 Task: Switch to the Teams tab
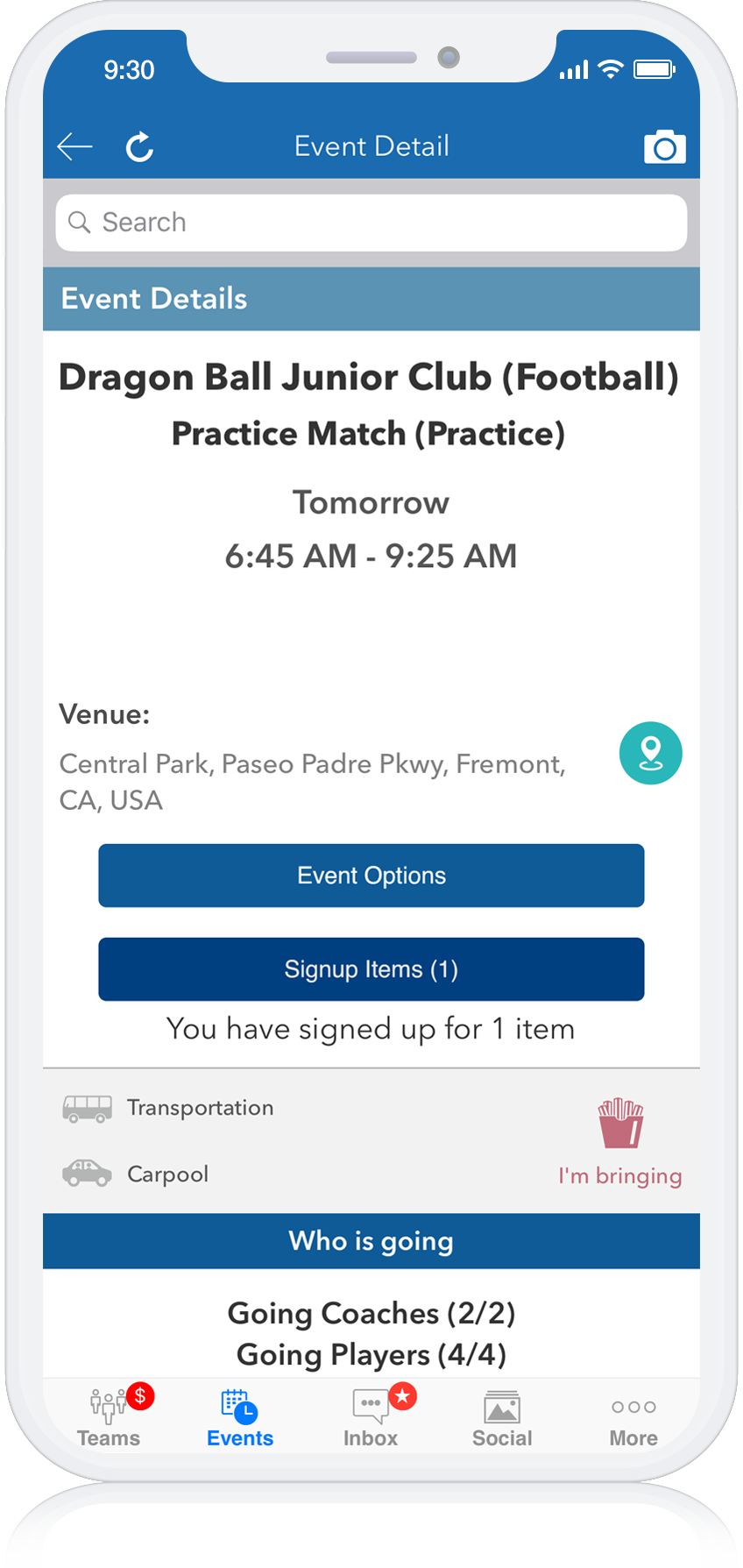click(109, 1417)
